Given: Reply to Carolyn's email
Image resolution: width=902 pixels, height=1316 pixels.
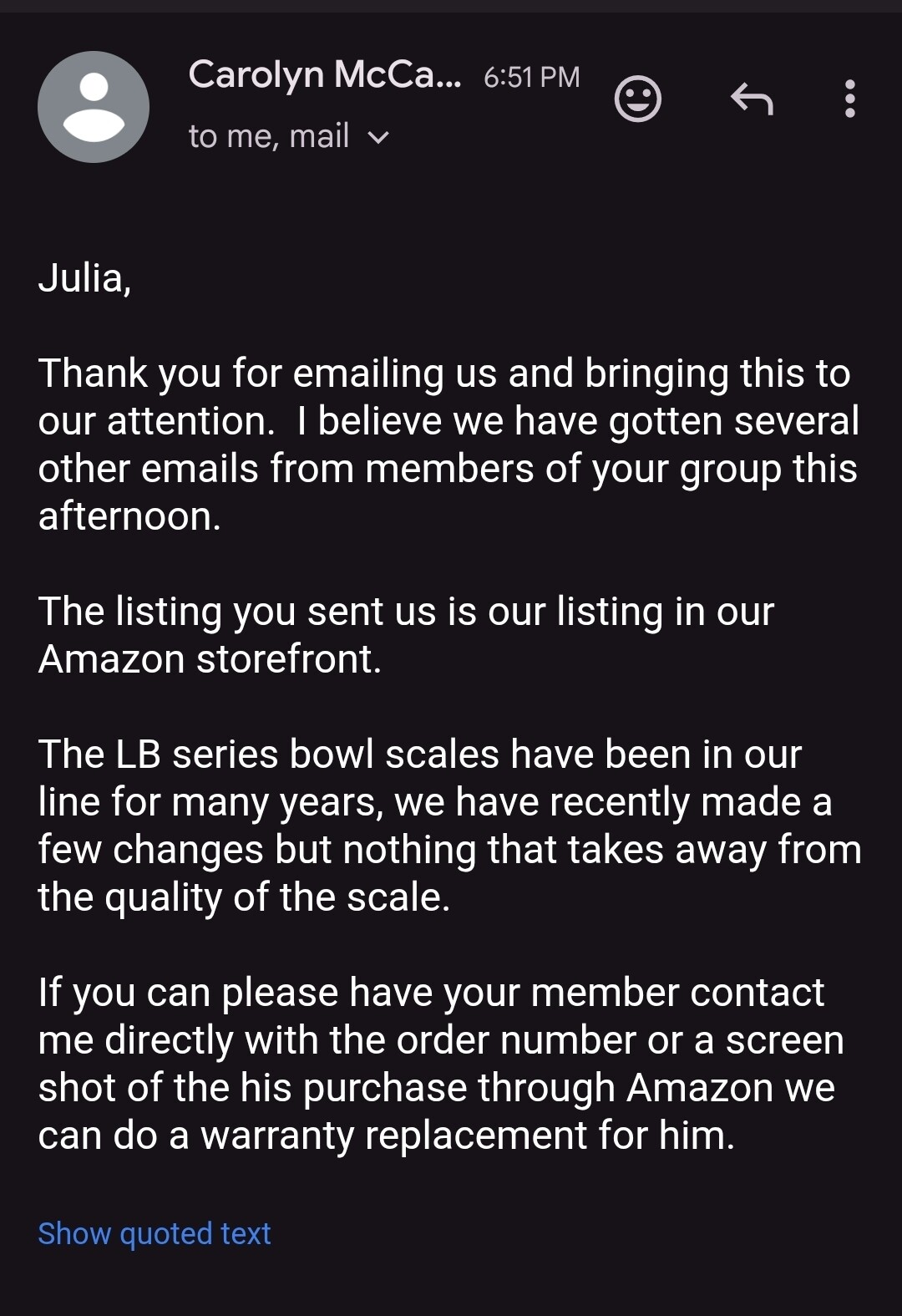Looking at the screenshot, I should 752,99.
